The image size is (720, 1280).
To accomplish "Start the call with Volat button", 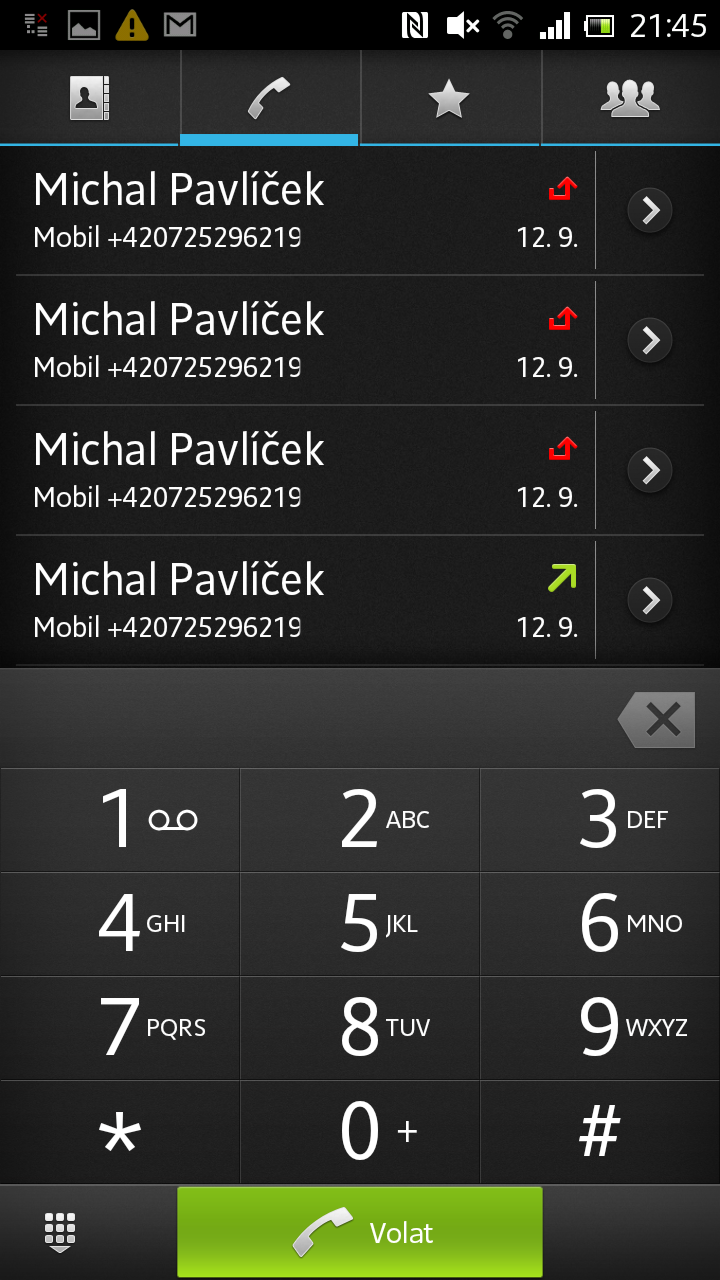I will click(x=360, y=1232).
